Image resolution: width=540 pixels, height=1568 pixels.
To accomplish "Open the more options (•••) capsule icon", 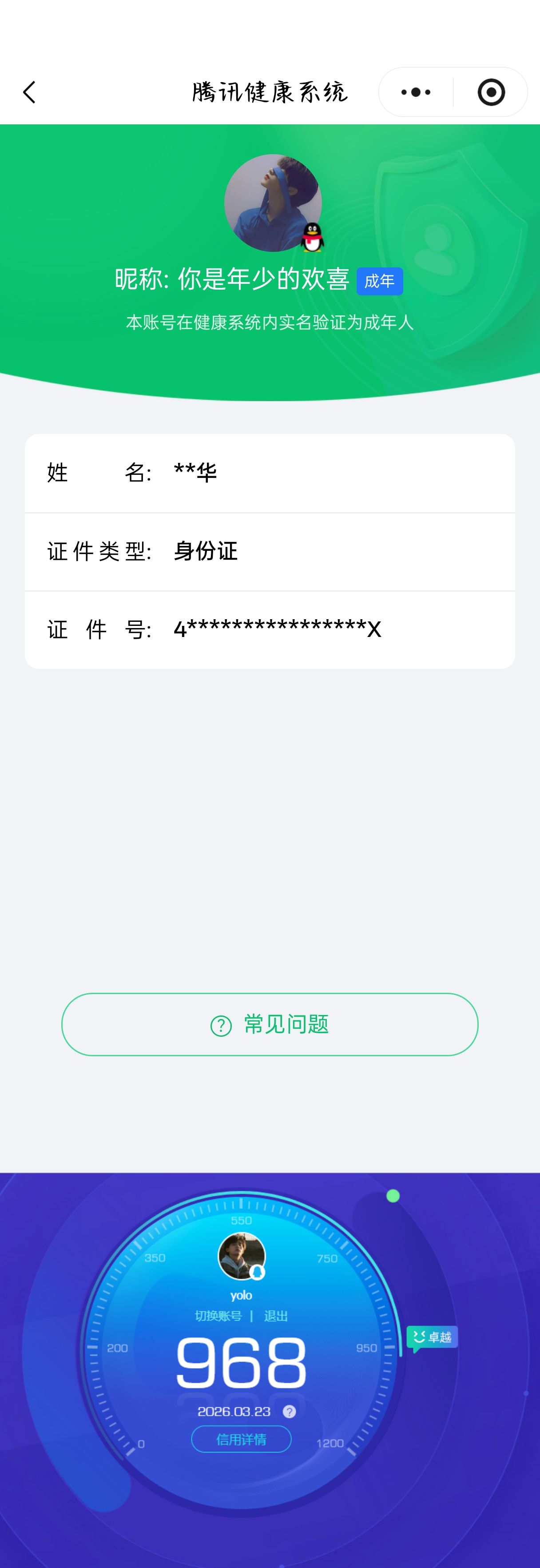I will (x=415, y=92).
